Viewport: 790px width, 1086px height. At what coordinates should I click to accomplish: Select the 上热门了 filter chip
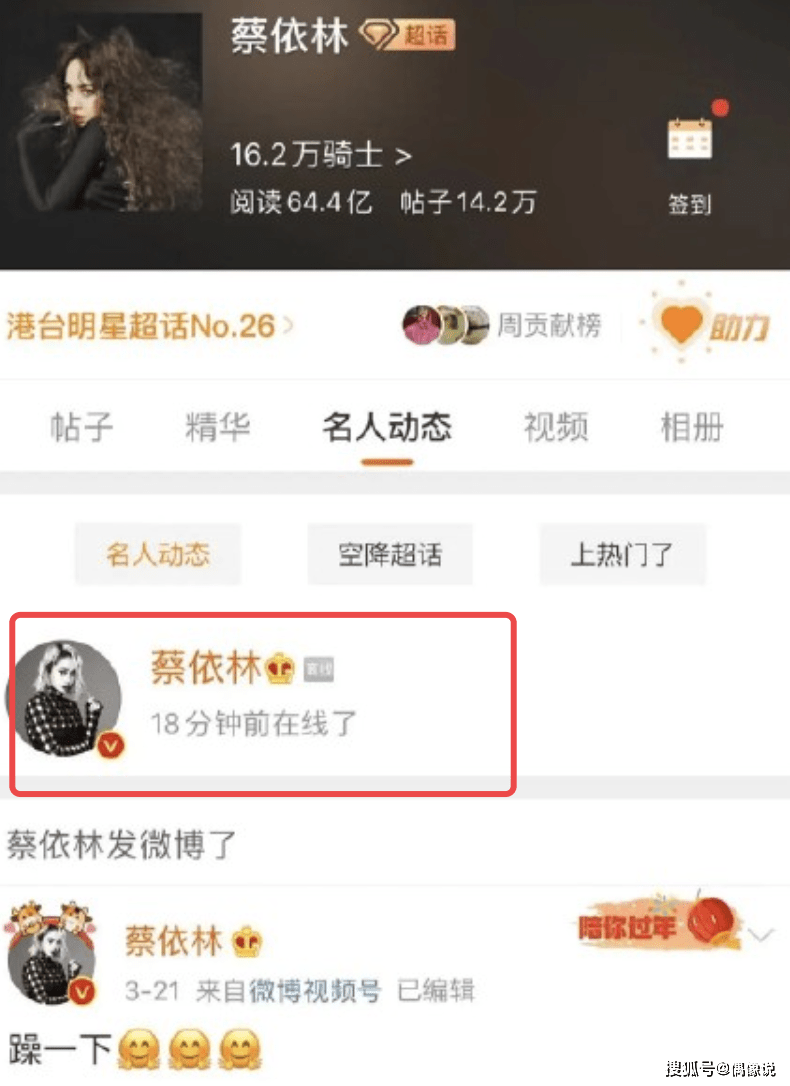point(622,554)
